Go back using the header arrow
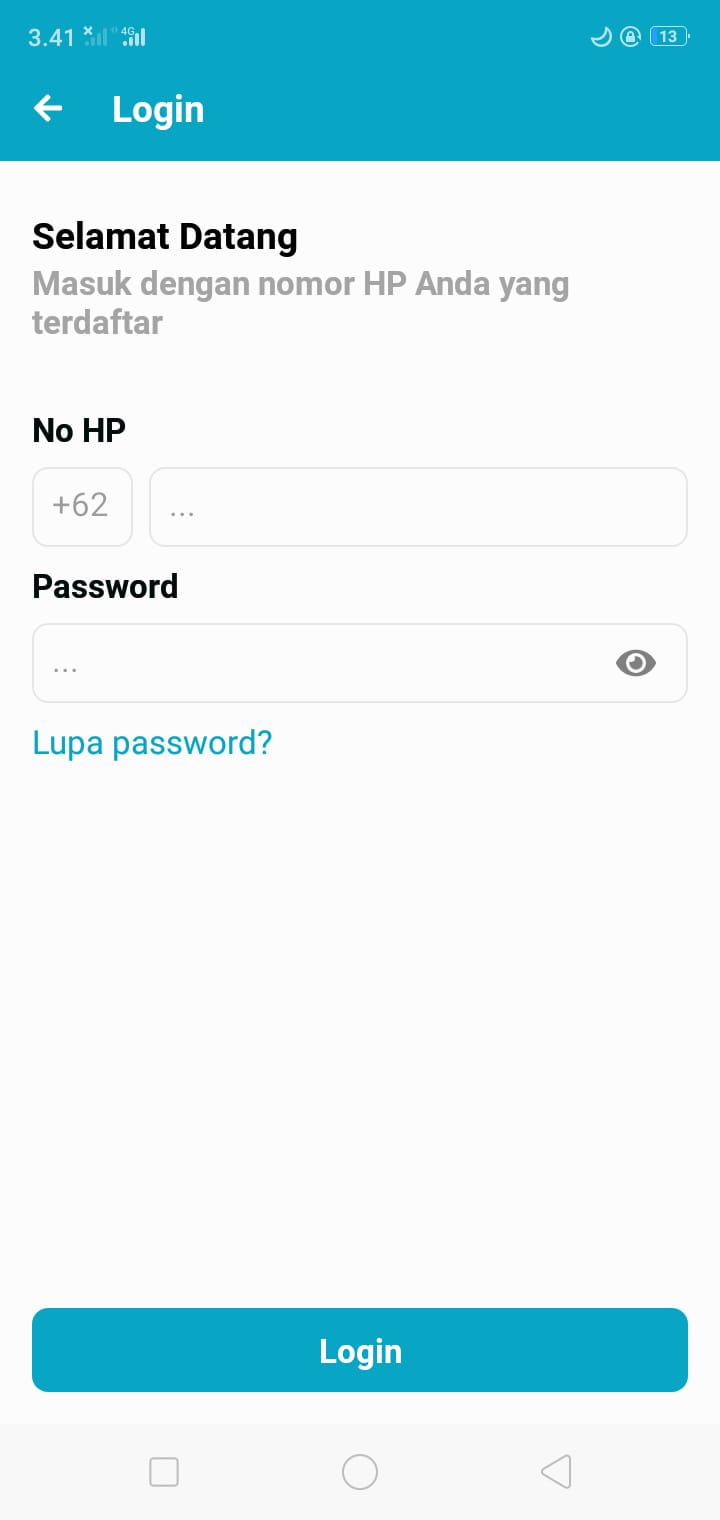The width and height of the screenshot is (720, 1520). 48,109
